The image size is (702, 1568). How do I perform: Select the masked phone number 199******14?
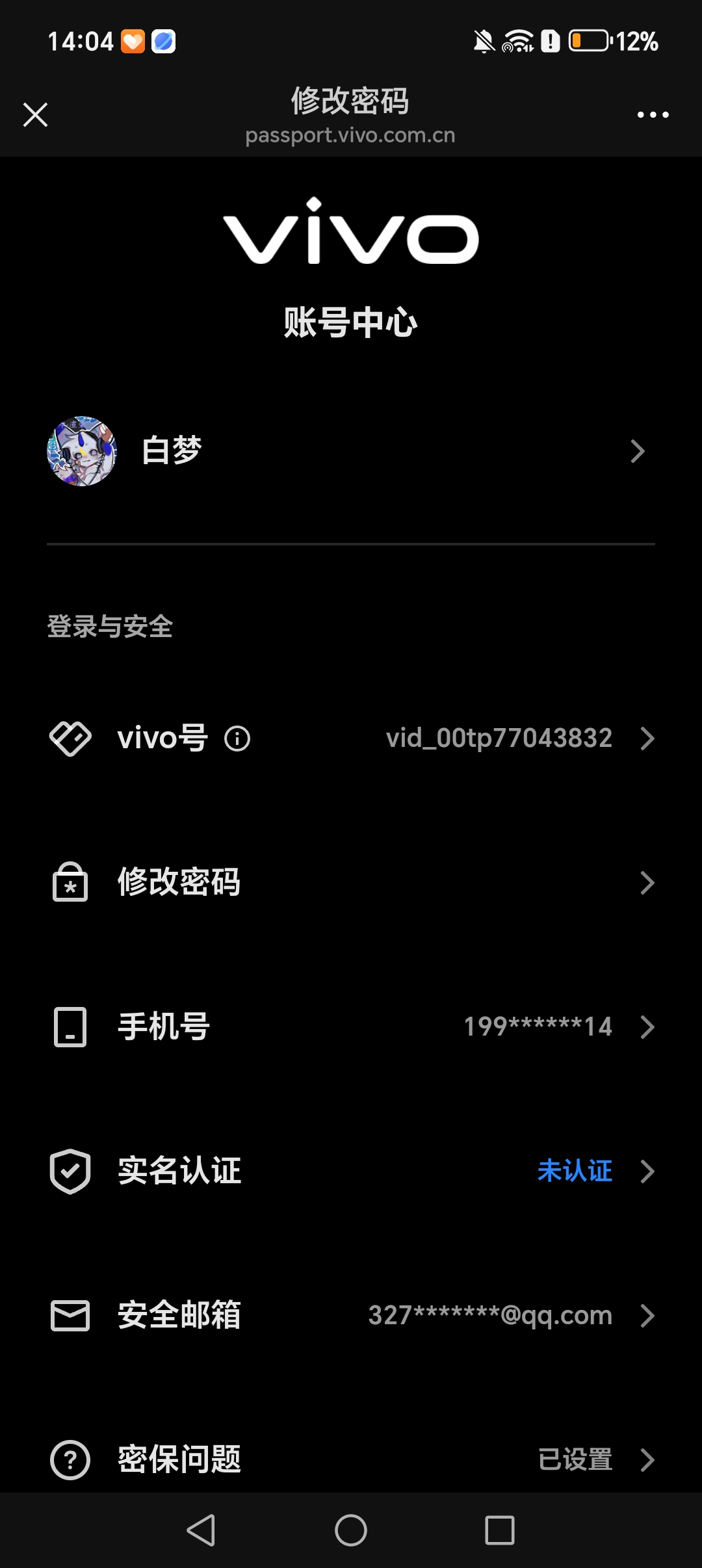(537, 1027)
